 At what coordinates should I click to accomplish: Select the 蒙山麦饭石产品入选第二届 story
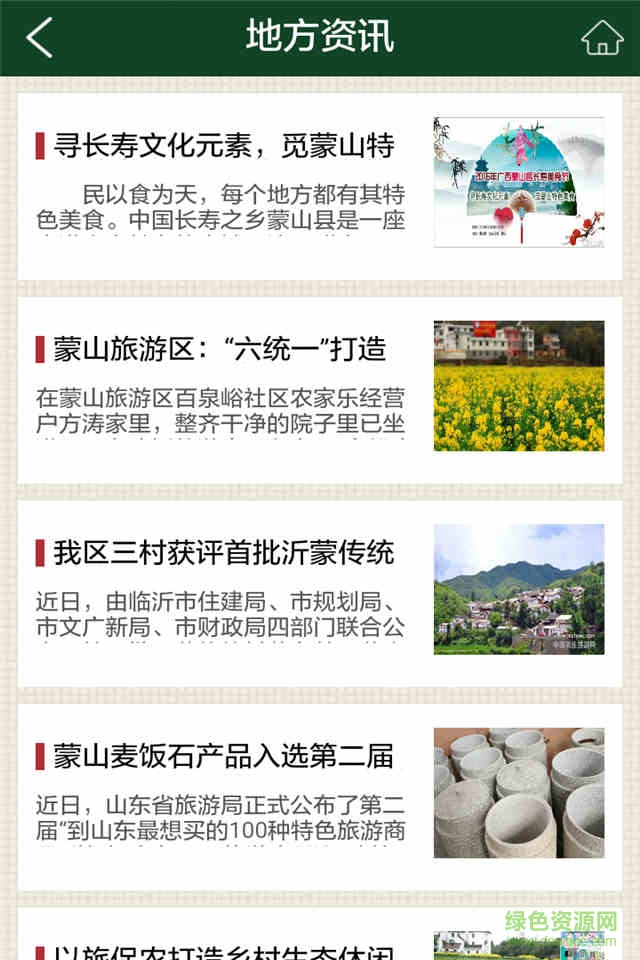point(223,756)
